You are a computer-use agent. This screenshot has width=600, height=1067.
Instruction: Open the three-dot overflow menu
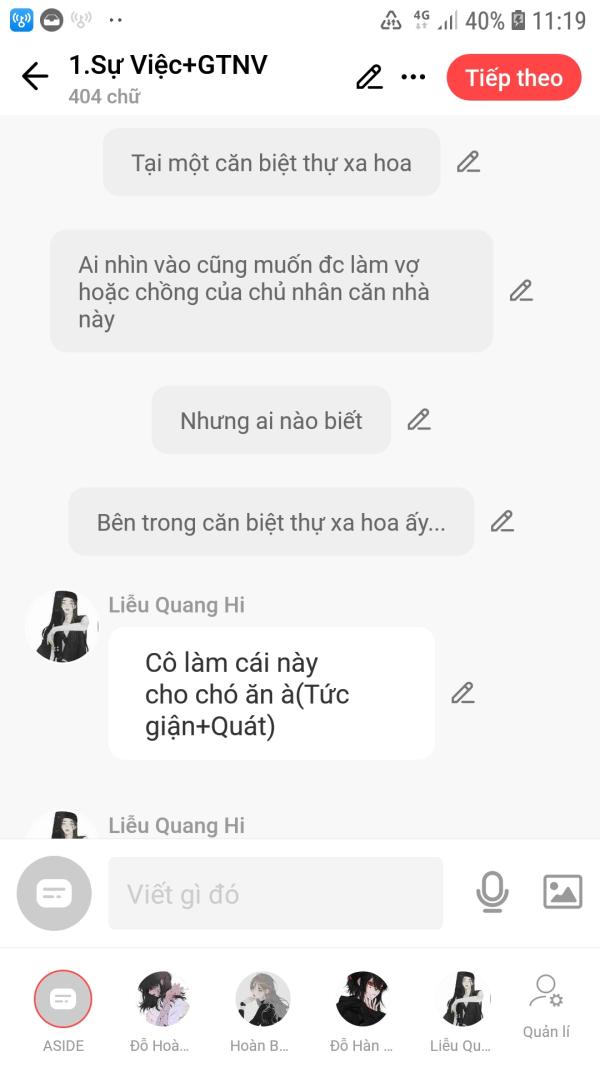pos(413,77)
